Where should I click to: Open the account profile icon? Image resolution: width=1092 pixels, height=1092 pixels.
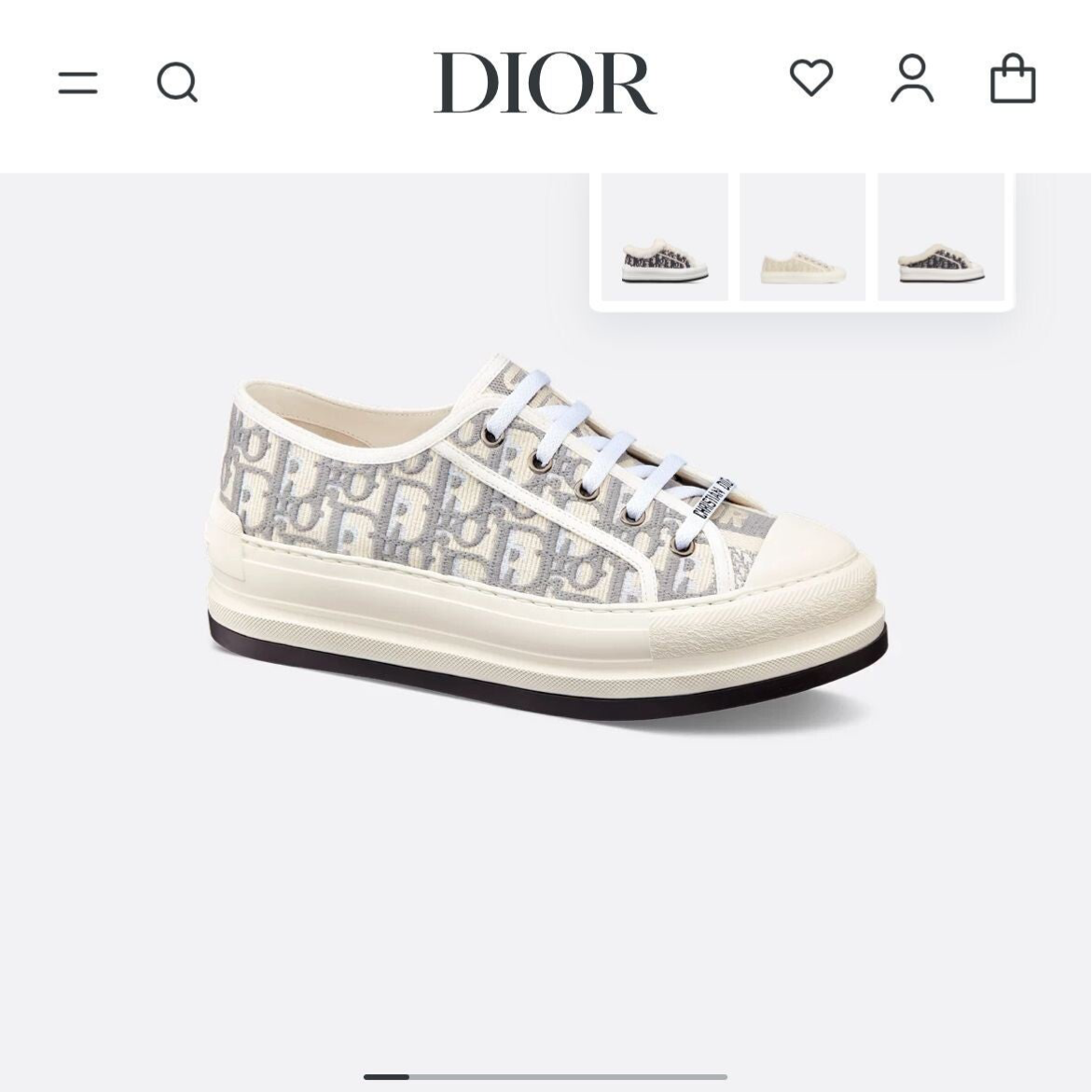point(912,79)
